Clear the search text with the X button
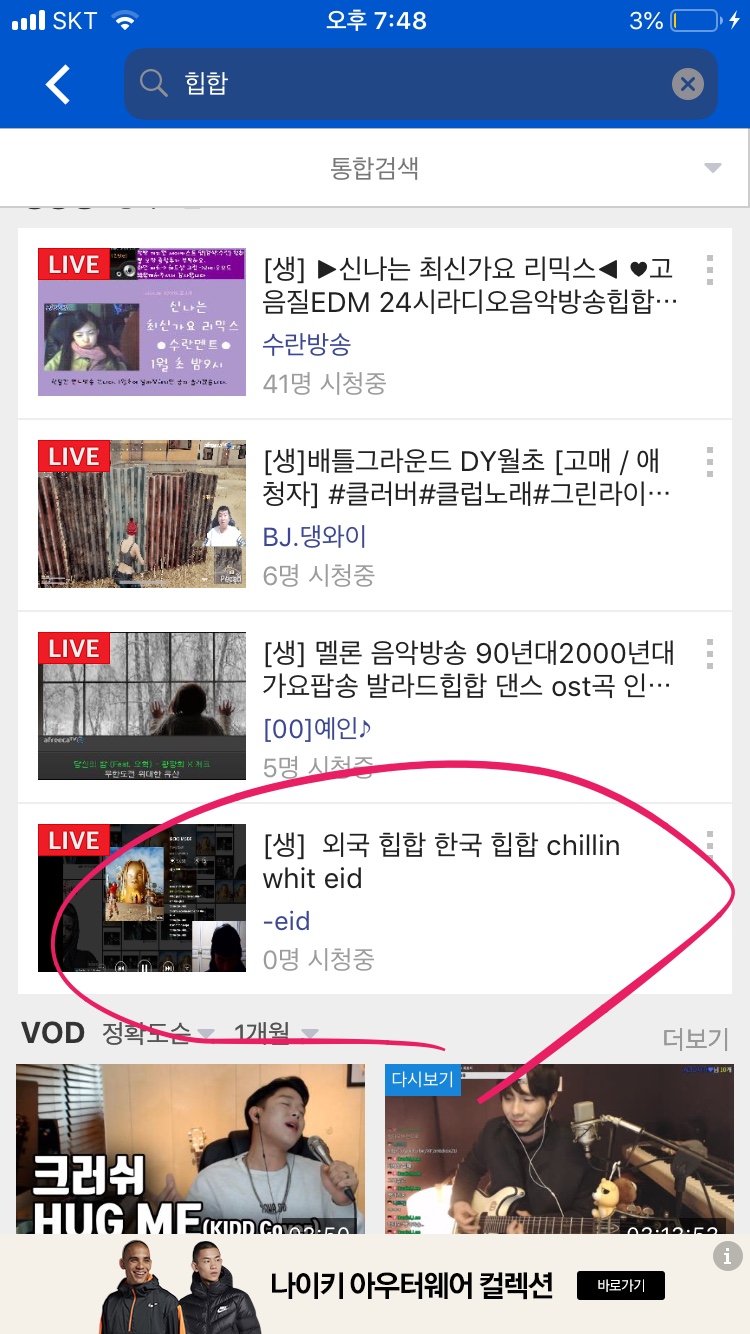 pos(687,84)
